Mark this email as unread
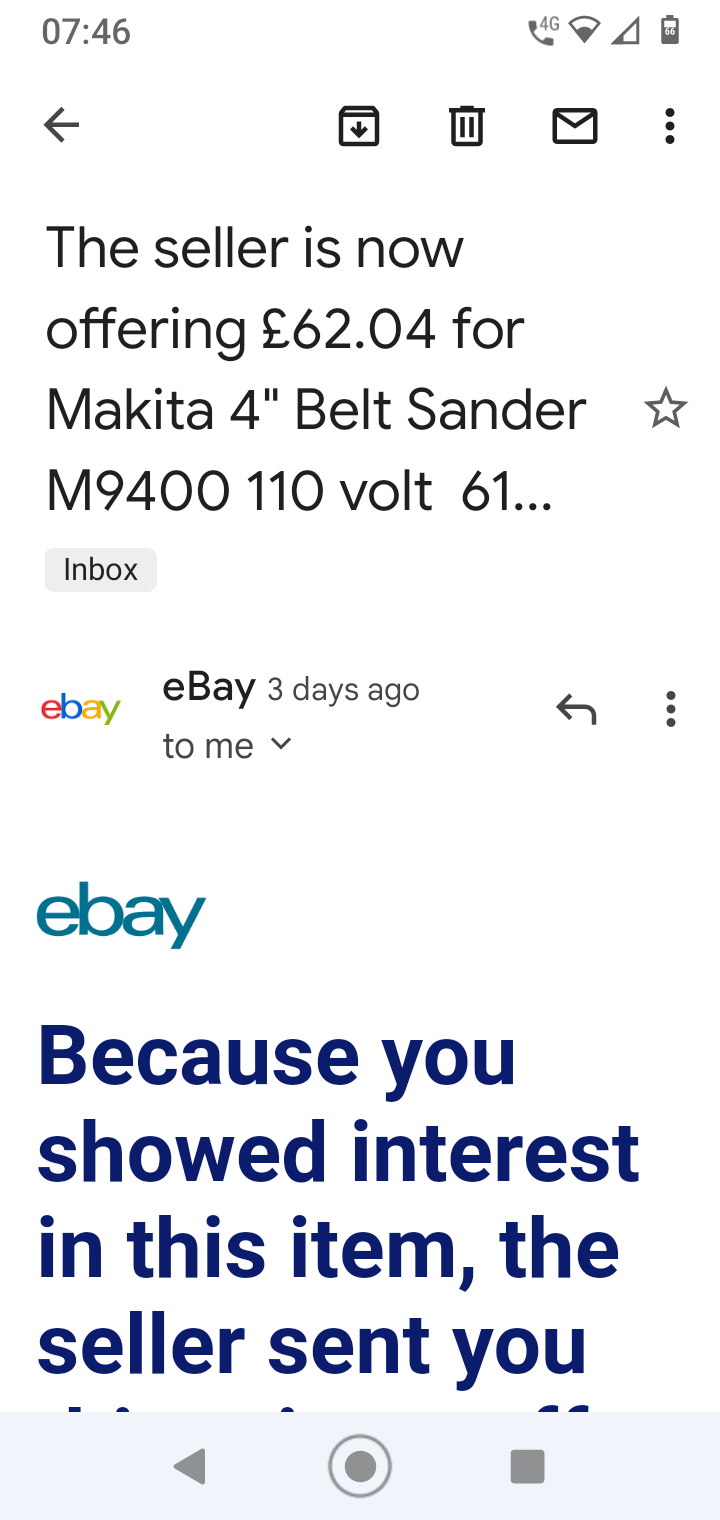Viewport: 720px width, 1520px height. [x=574, y=126]
